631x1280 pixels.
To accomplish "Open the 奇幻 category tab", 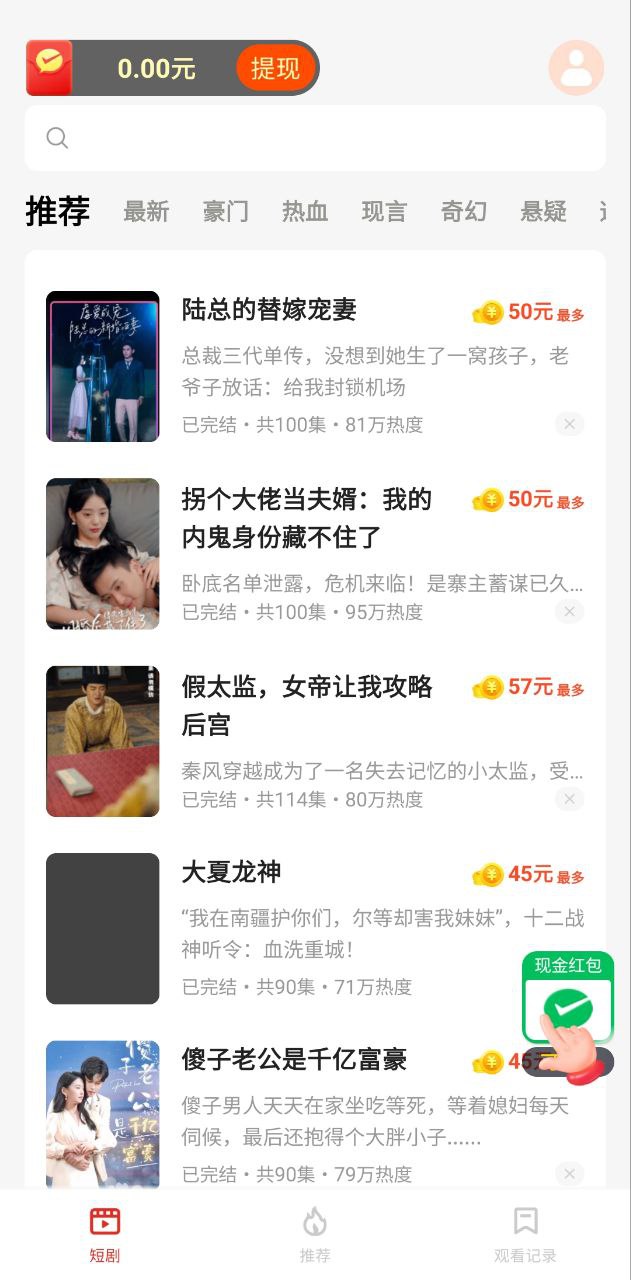I will pos(464,211).
